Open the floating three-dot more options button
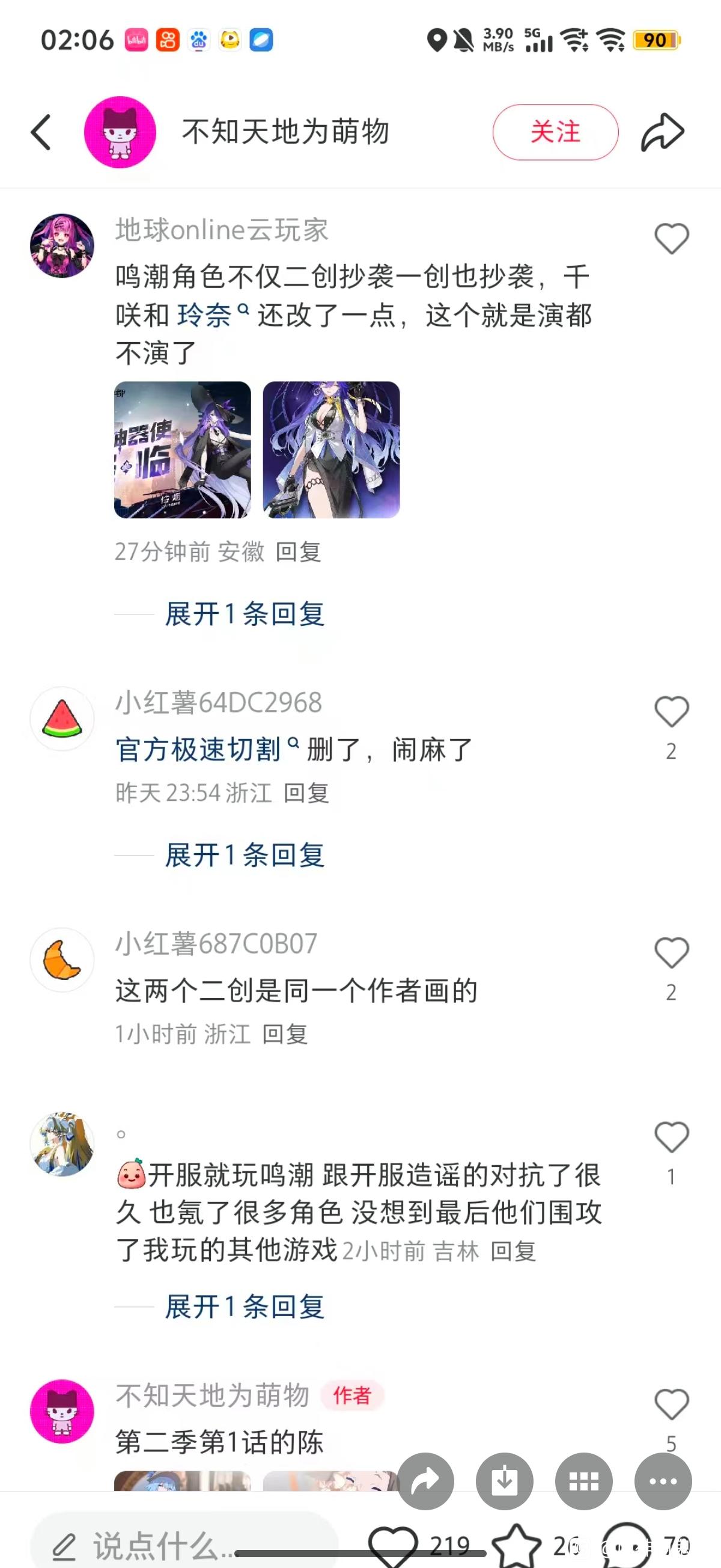The width and height of the screenshot is (721, 1568). click(663, 1481)
